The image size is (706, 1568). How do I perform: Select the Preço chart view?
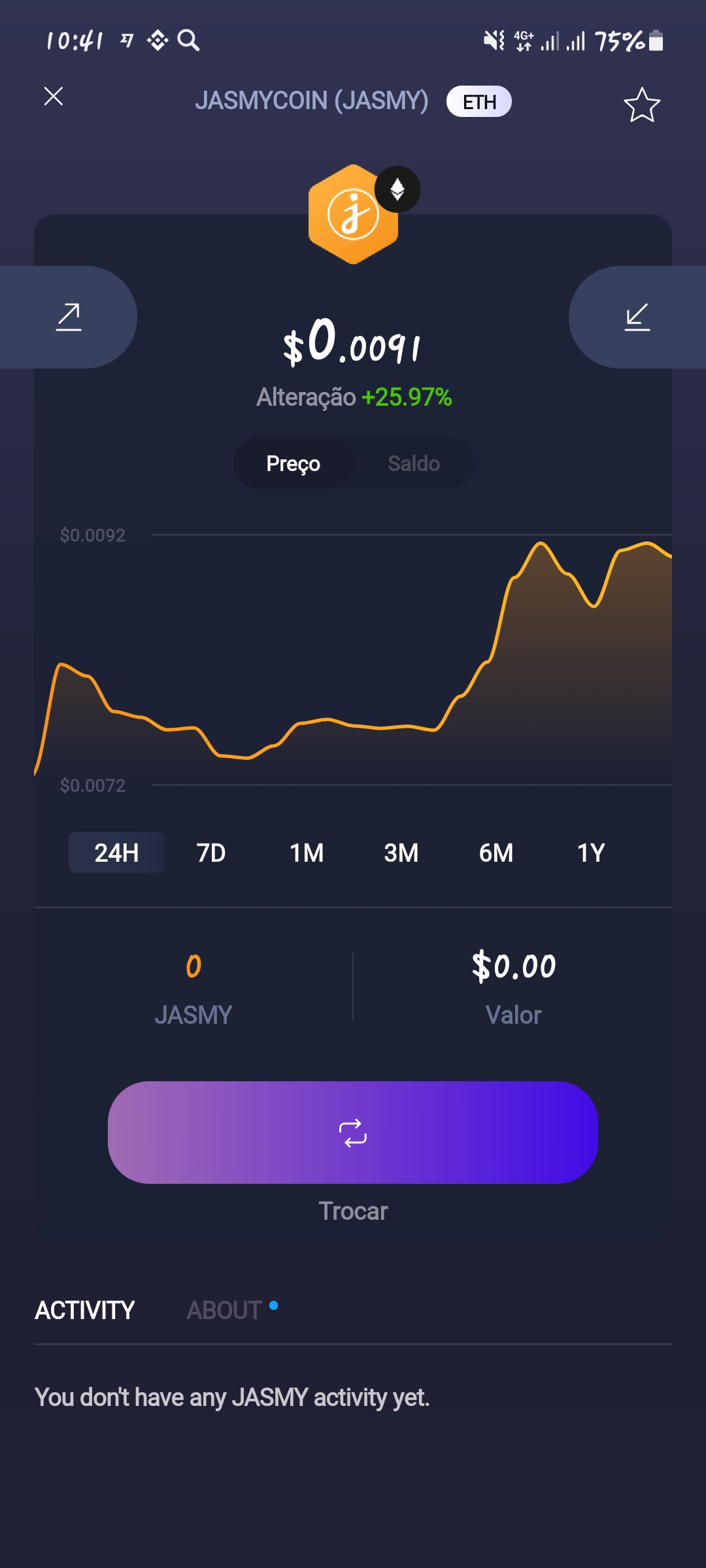tap(294, 463)
